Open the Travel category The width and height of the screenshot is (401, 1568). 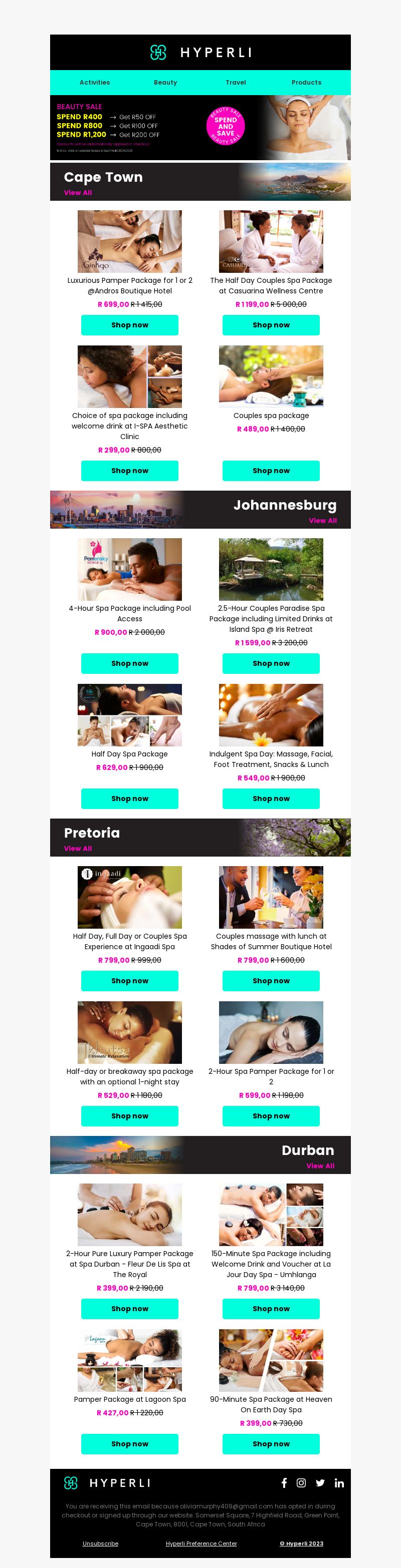coord(236,82)
